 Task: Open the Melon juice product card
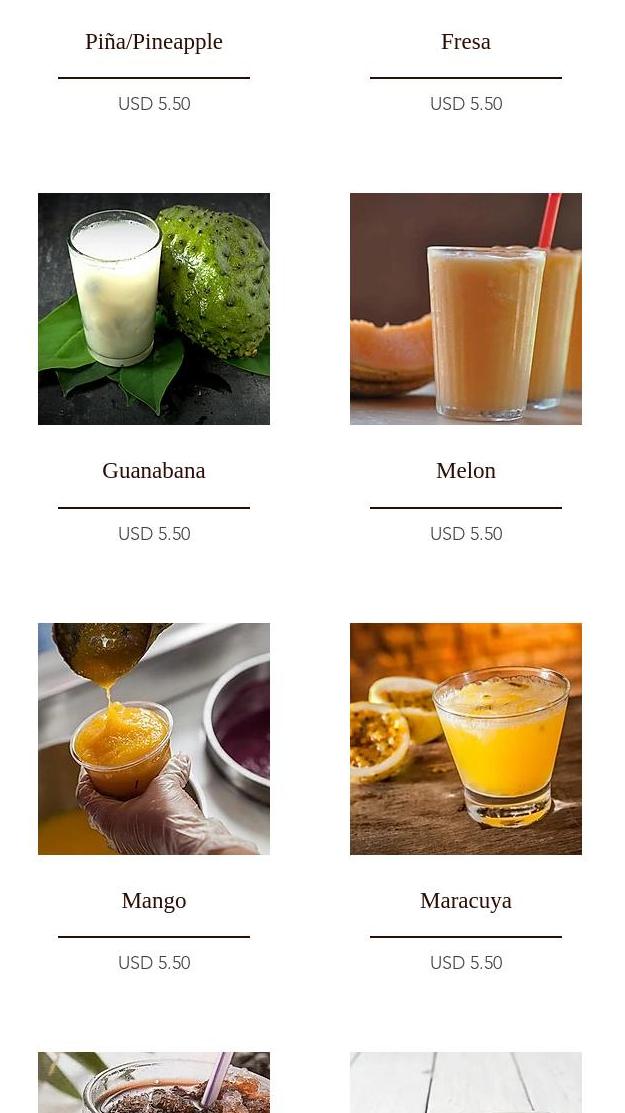point(465,309)
